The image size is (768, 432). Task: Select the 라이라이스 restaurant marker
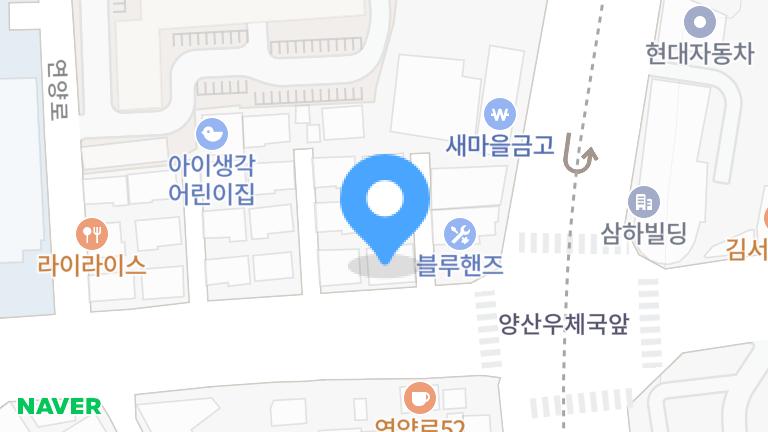point(92,235)
